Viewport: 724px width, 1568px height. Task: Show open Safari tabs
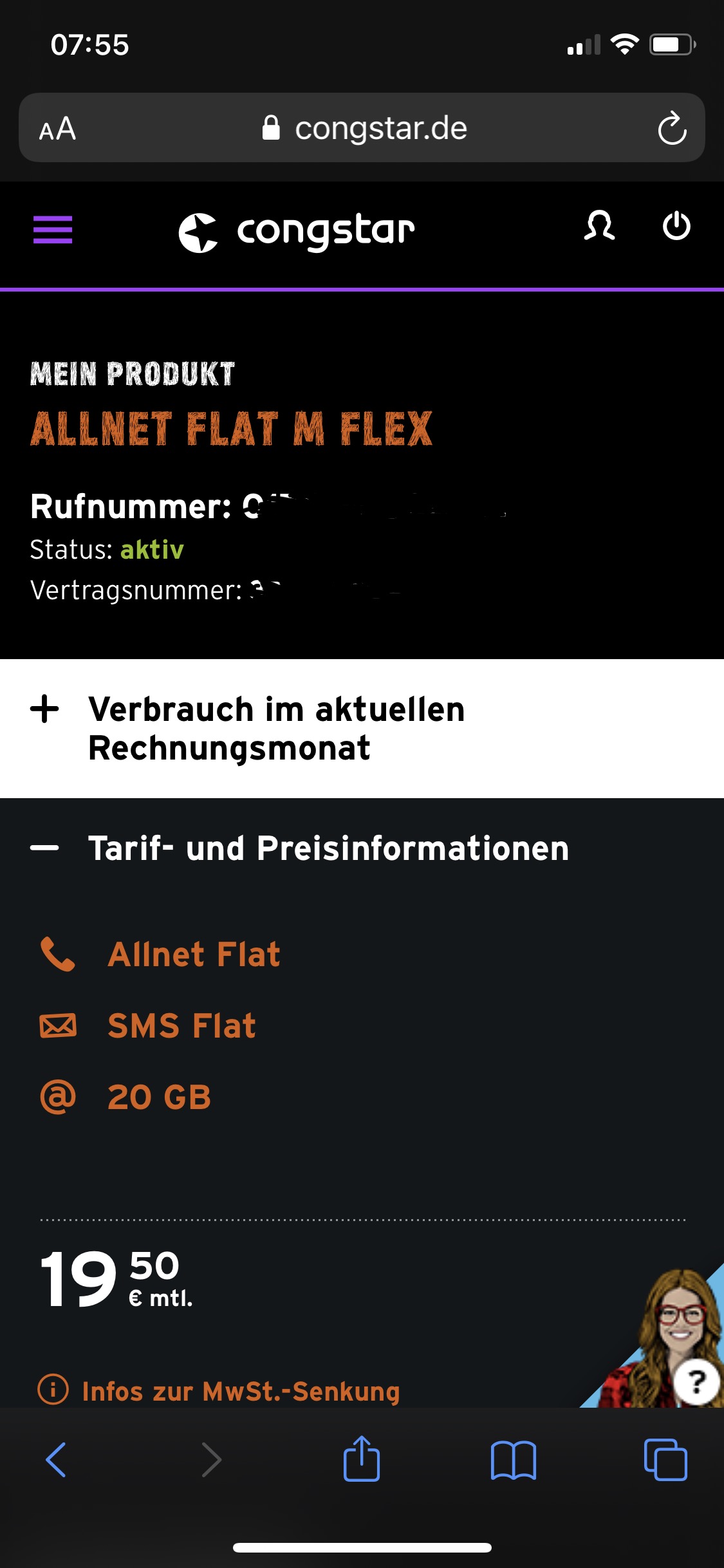coord(665,1459)
